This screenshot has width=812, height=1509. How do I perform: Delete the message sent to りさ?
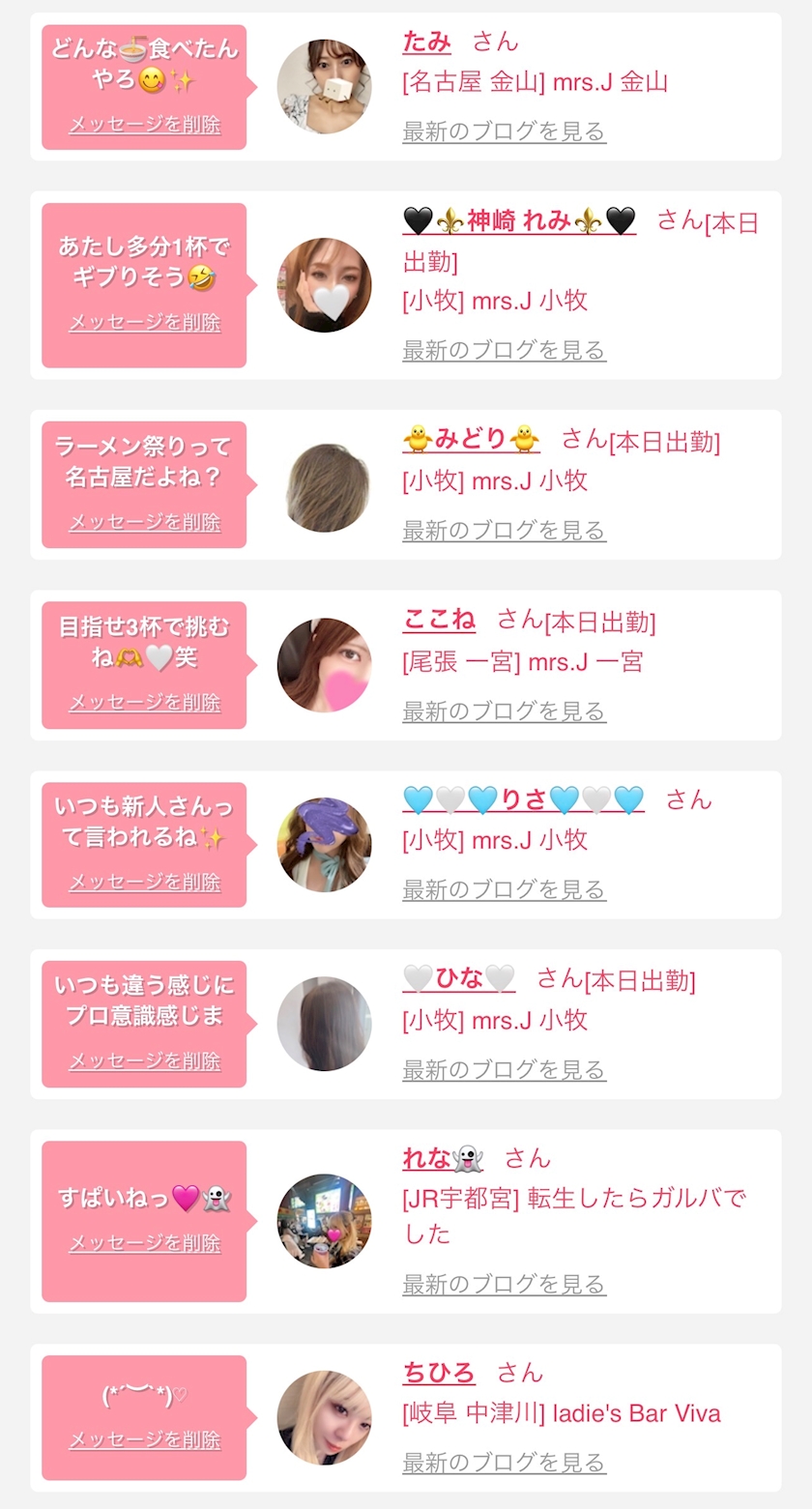pyautogui.click(x=145, y=883)
